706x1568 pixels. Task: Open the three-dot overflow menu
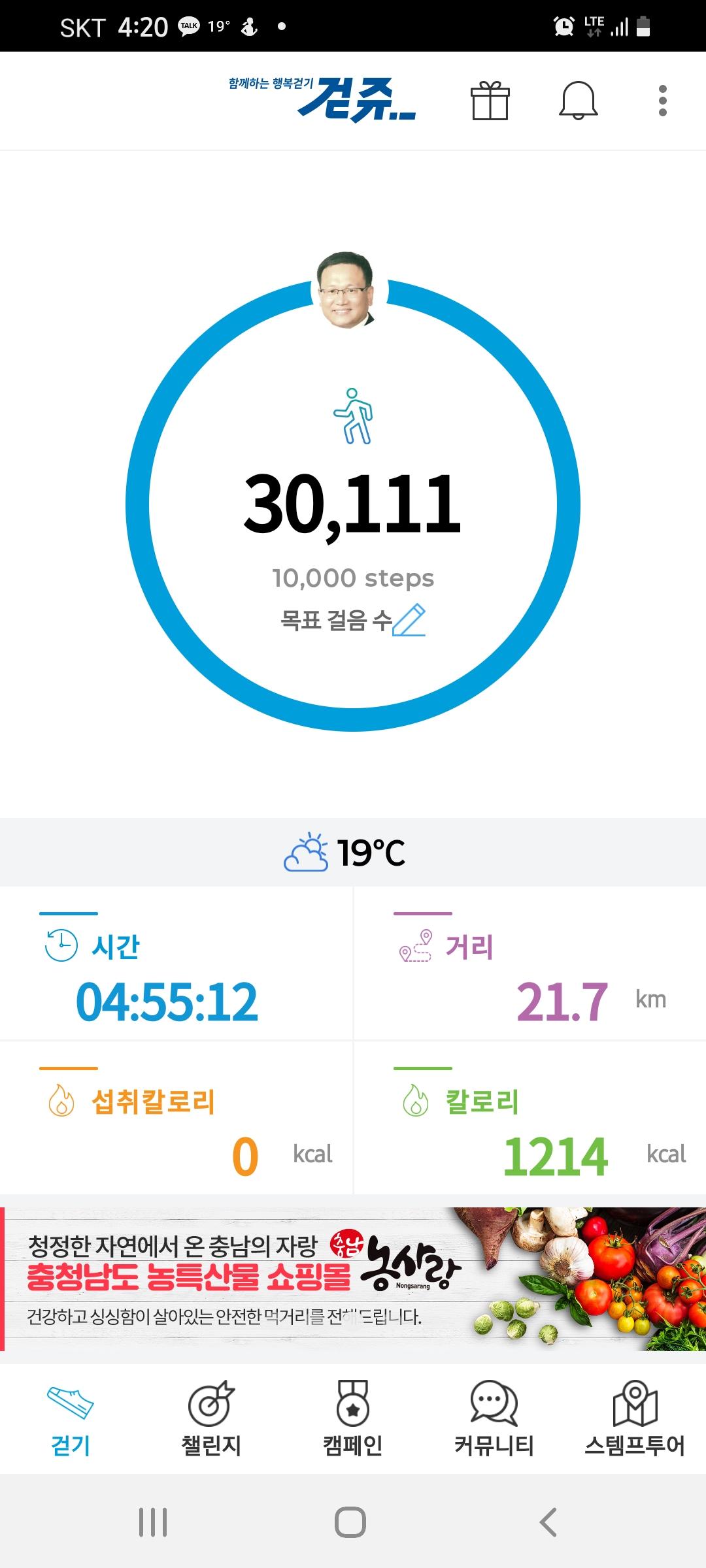click(662, 101)
